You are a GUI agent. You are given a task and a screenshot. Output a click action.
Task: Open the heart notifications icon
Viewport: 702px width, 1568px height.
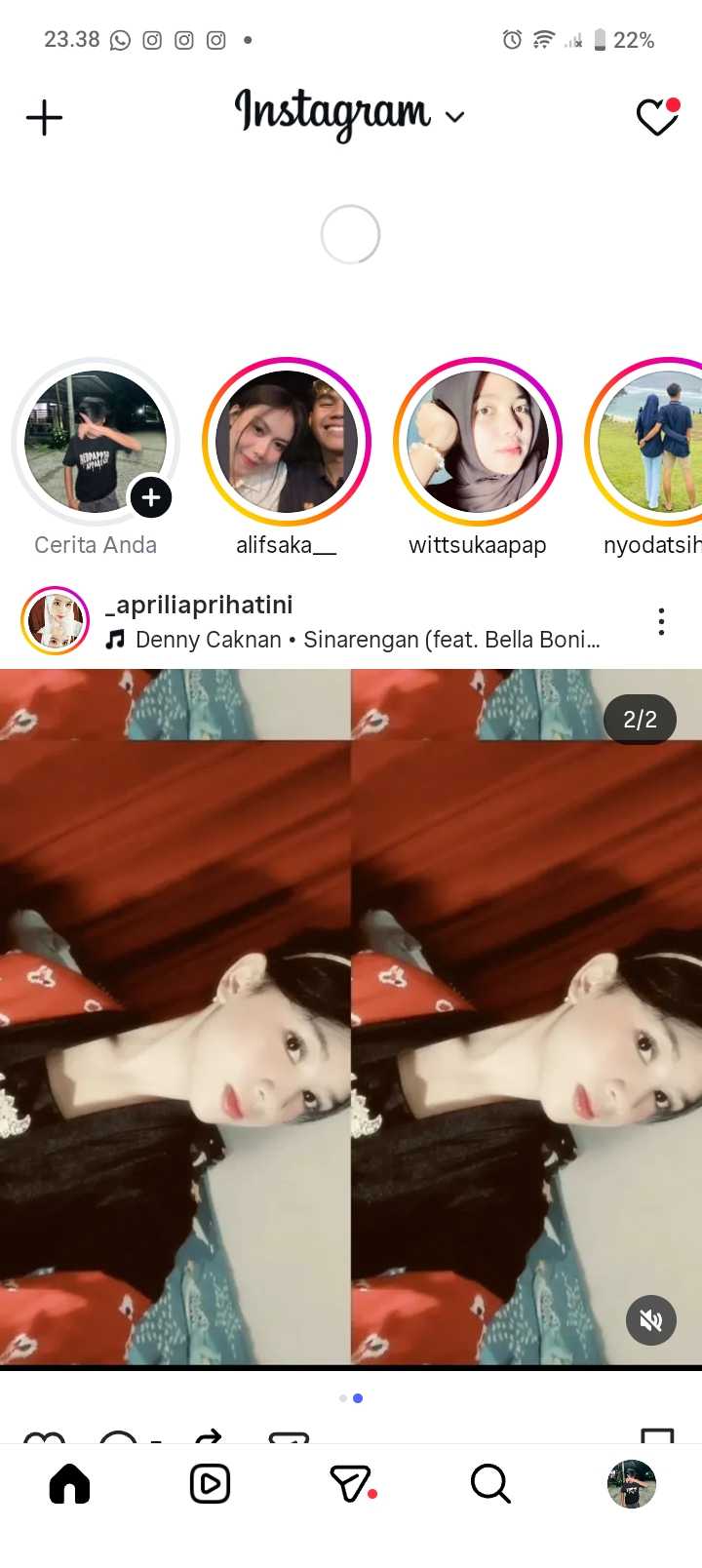pos(657,118)
